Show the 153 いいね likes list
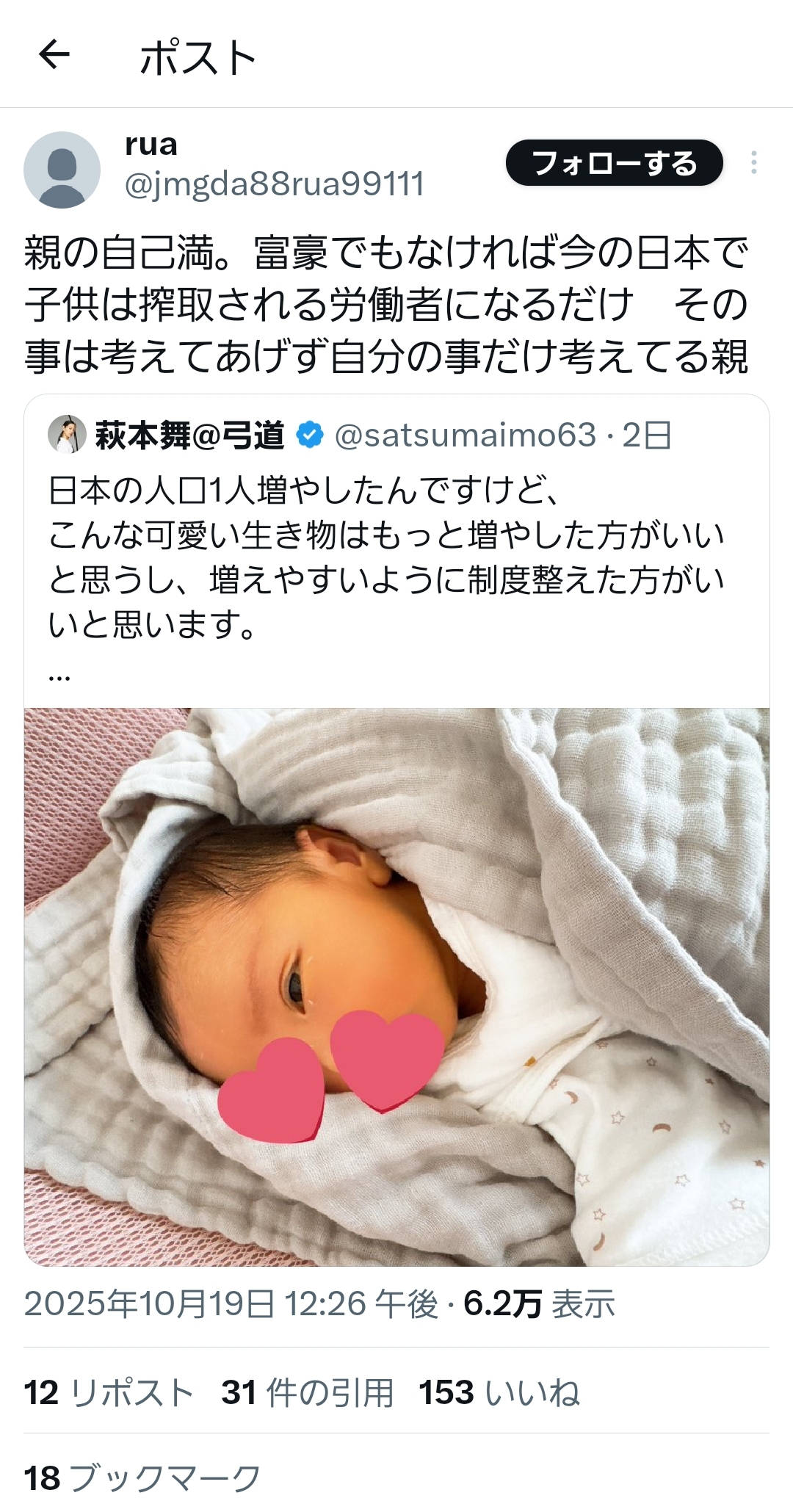The width and height of the screenshot is (793, 1512). click(499, 1393)
